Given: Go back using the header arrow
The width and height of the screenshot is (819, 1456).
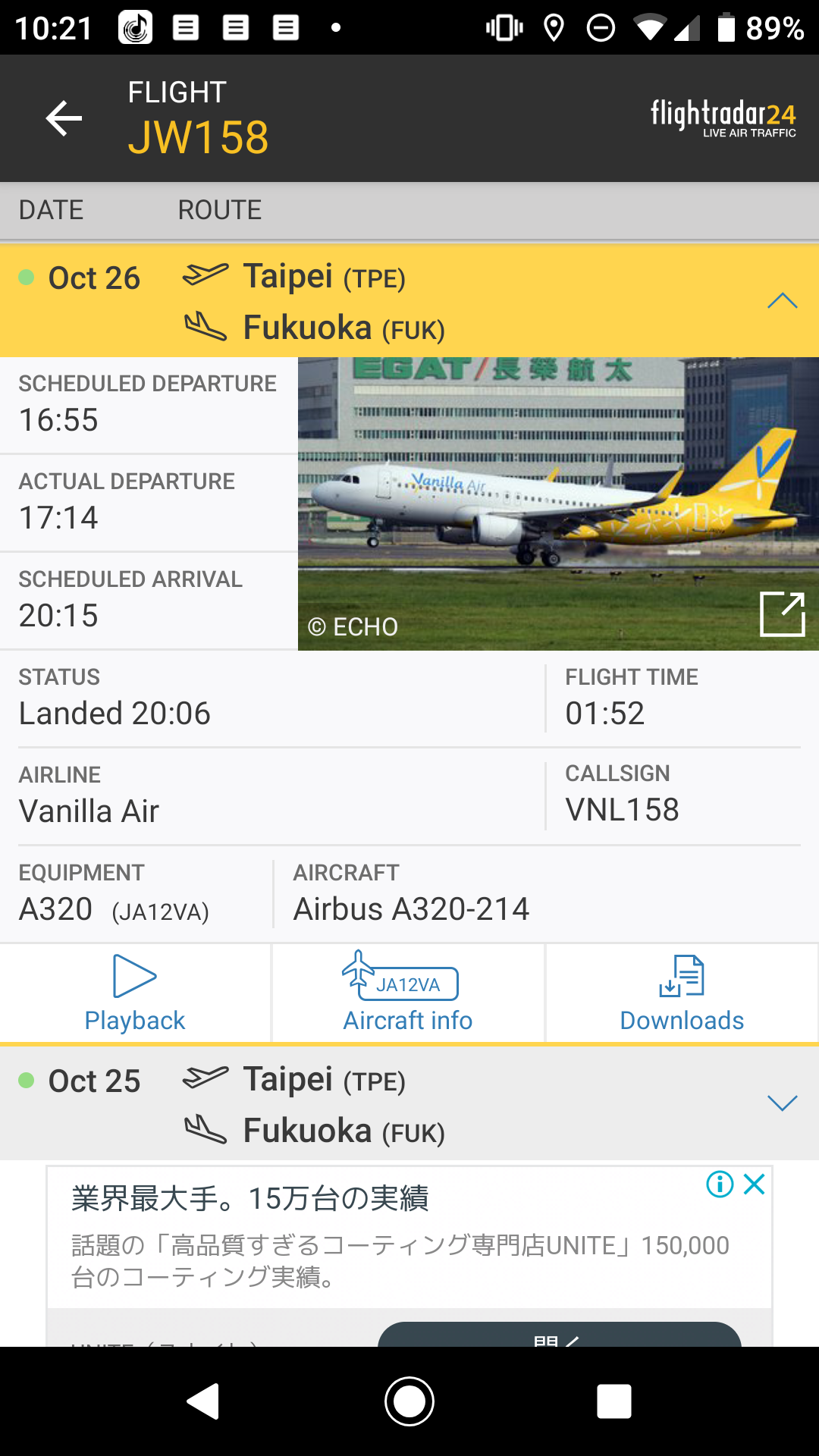Looking at the screenshot, I should pos(64,118).
